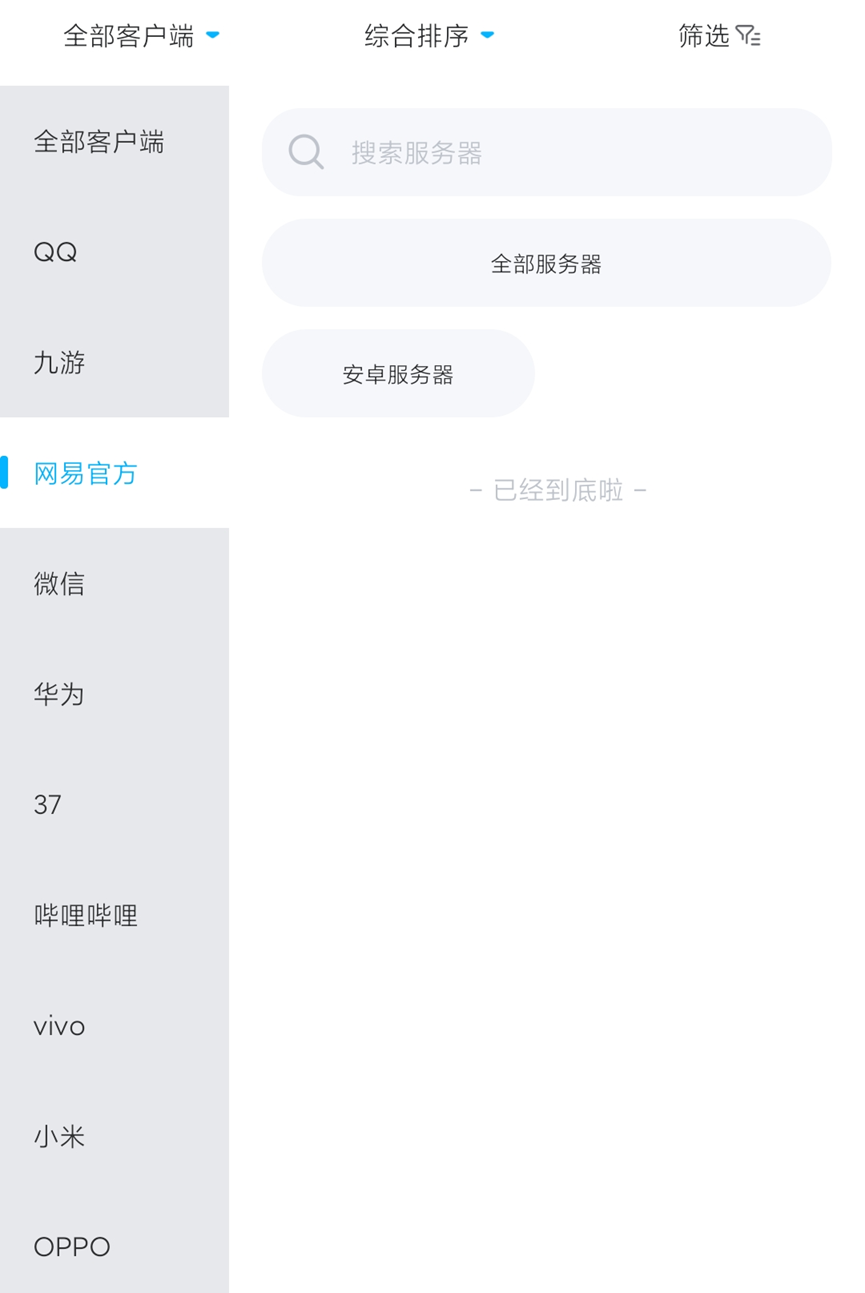Screen dimensions: 865x1293
Task: Open the 筛选 filter options
Action: point(719,36)
